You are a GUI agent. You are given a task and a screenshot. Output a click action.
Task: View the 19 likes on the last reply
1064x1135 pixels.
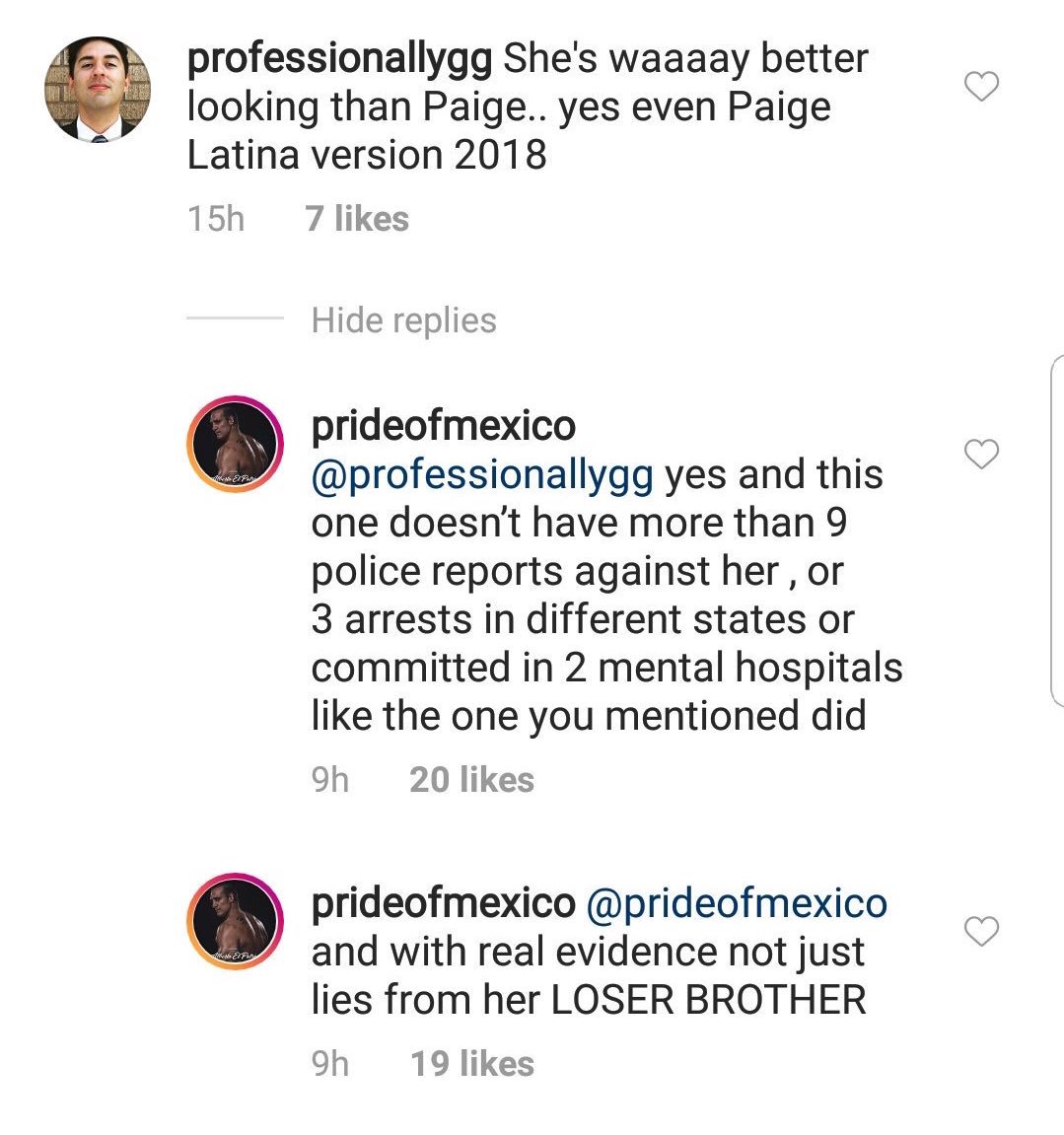(471, 1064)
